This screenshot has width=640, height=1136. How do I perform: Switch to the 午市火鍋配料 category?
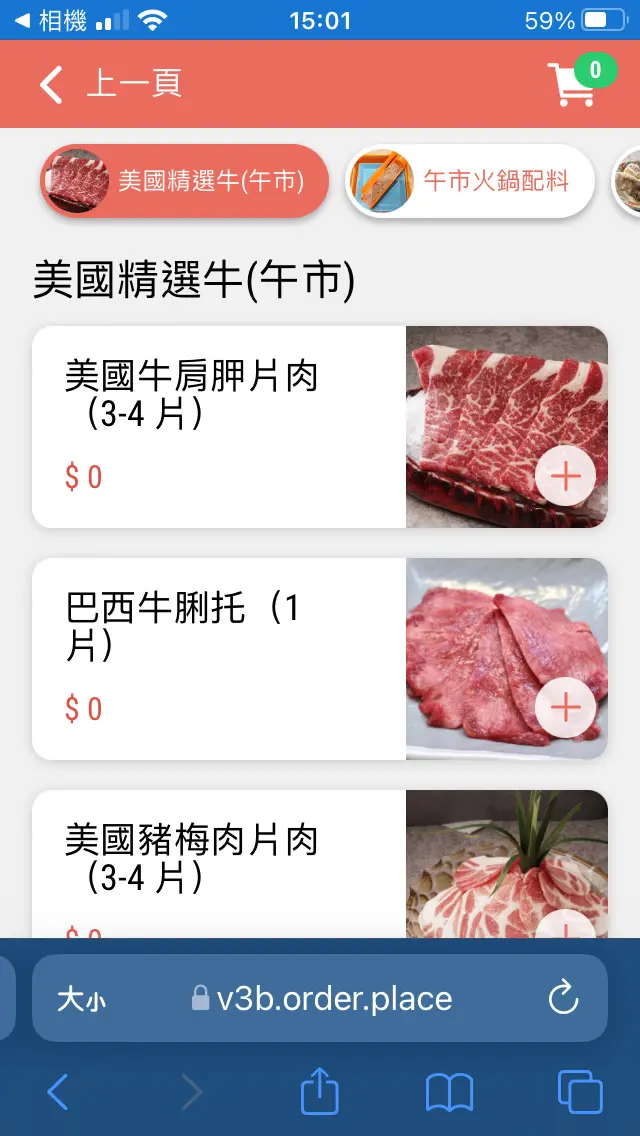(x=470, y=181)
